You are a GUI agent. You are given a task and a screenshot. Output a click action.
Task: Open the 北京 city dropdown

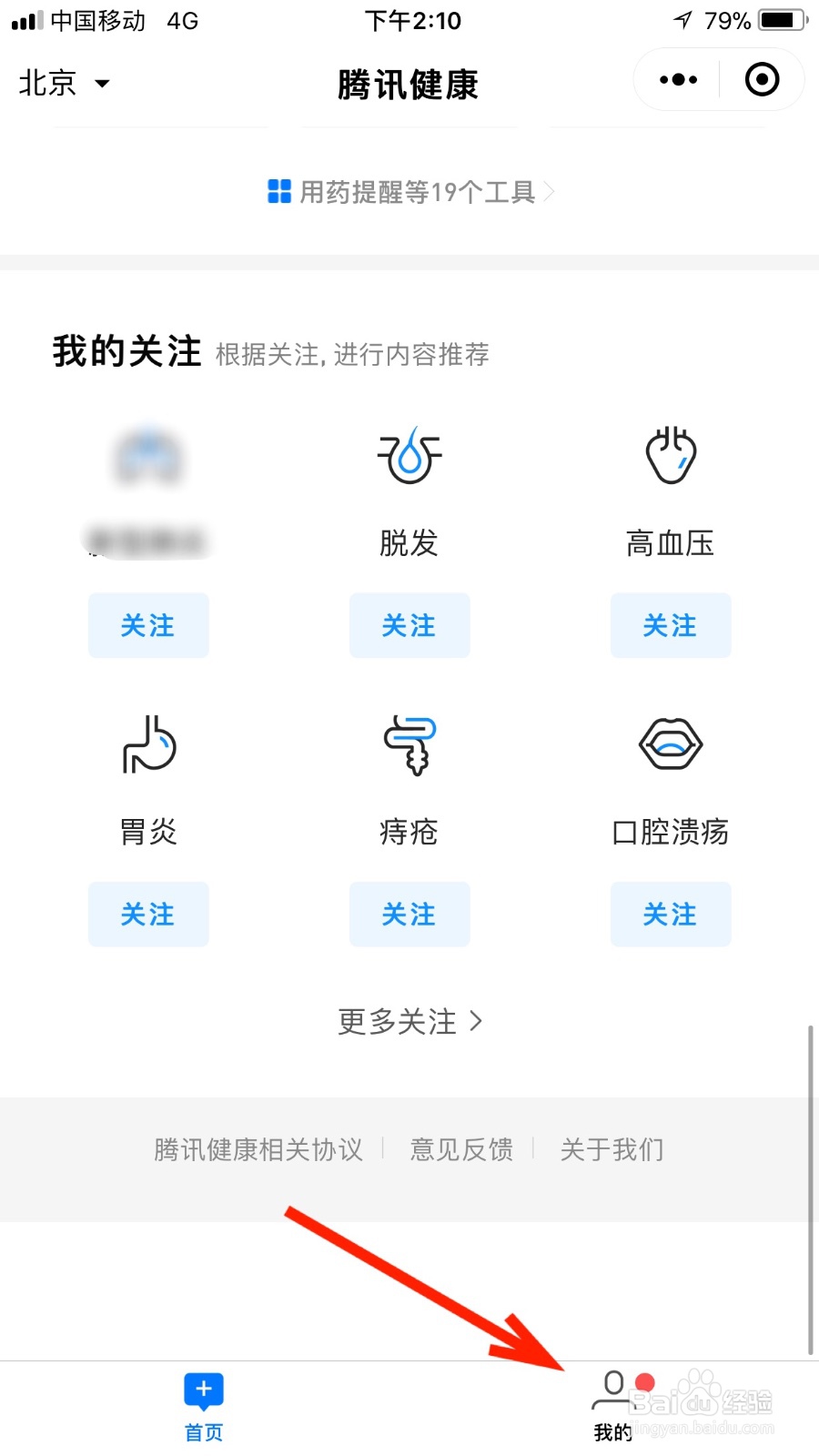click(64, 84)
